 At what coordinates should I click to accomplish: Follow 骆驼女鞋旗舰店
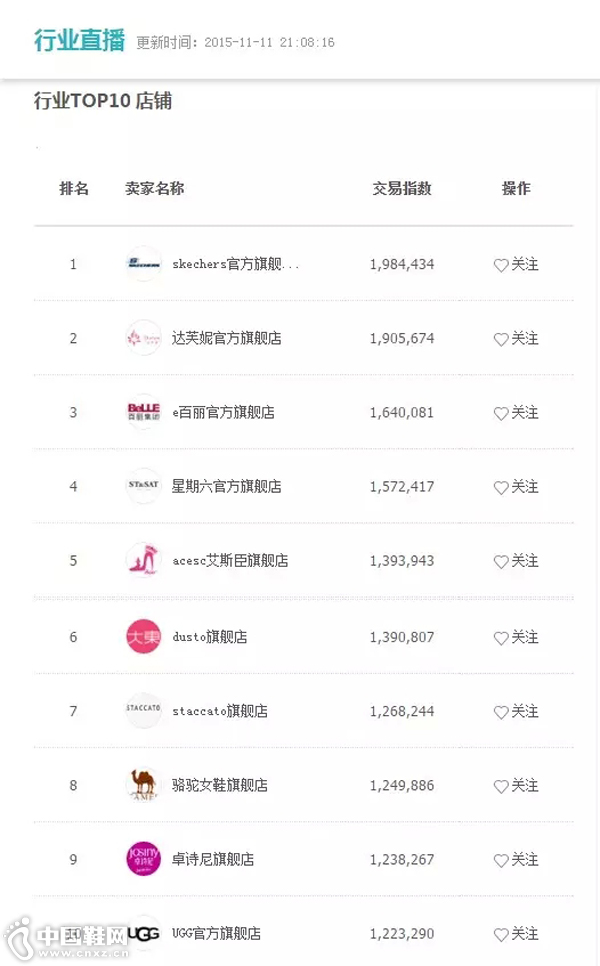pyautogui.click(x=516, y=786)
